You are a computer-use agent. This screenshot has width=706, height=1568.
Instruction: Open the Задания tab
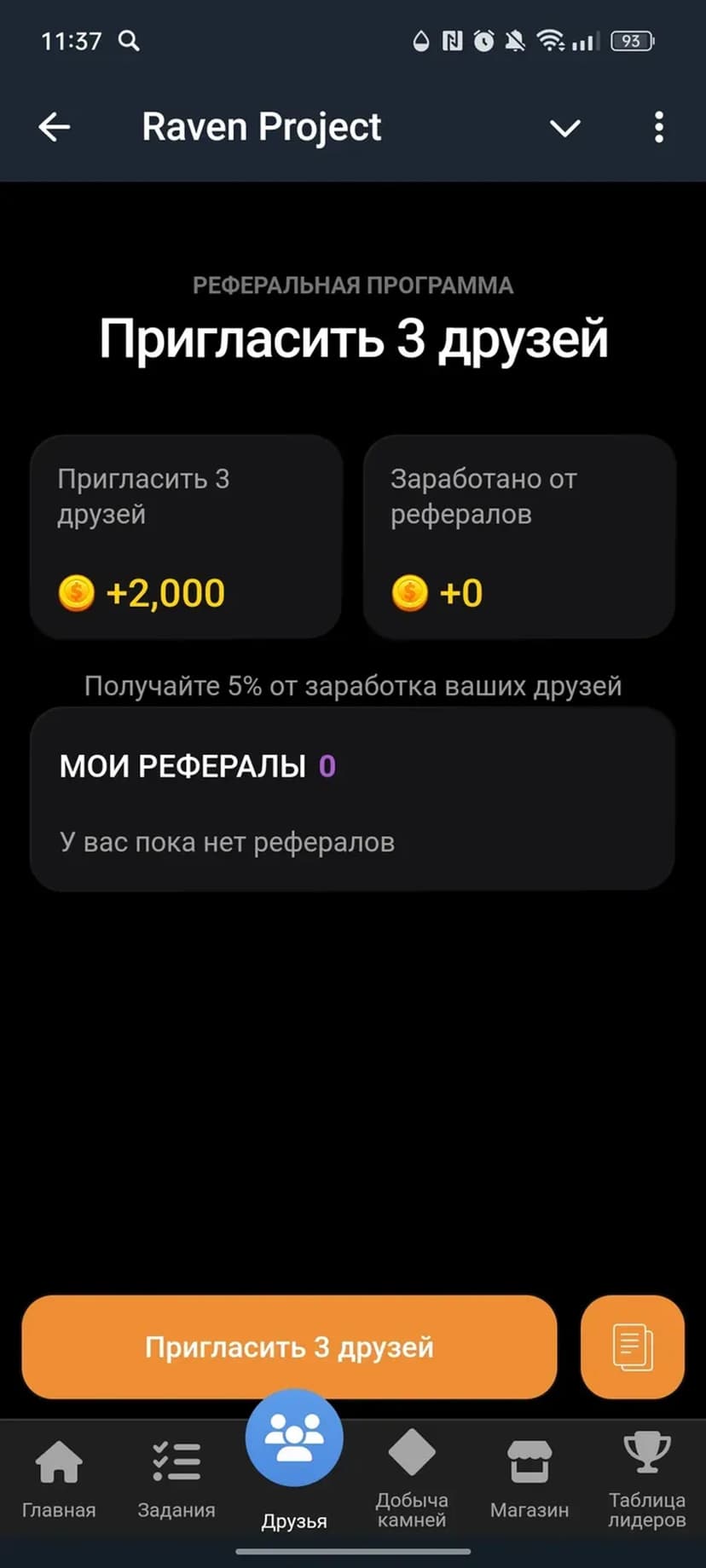pos(176,1479)
